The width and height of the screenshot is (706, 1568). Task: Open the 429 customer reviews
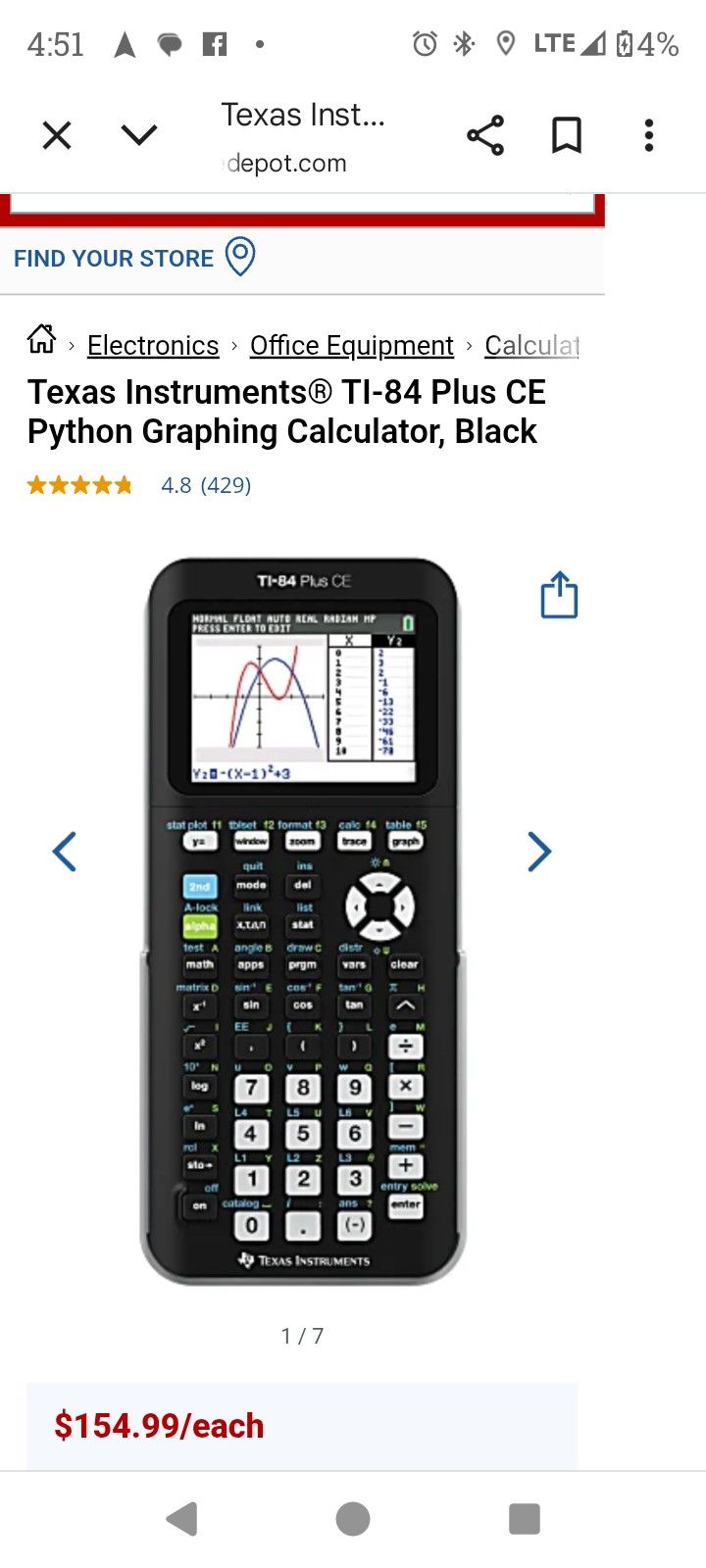point(225,485)
